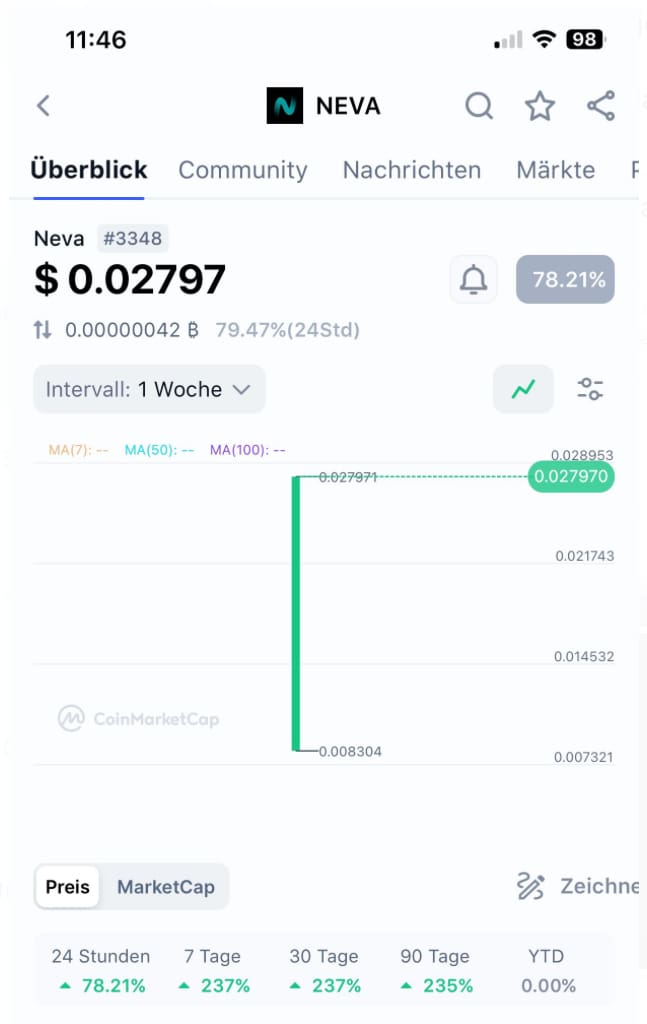Go back using the arrow icon
647x1024 pixels.
pyautogui.click(x=43, y=106)
